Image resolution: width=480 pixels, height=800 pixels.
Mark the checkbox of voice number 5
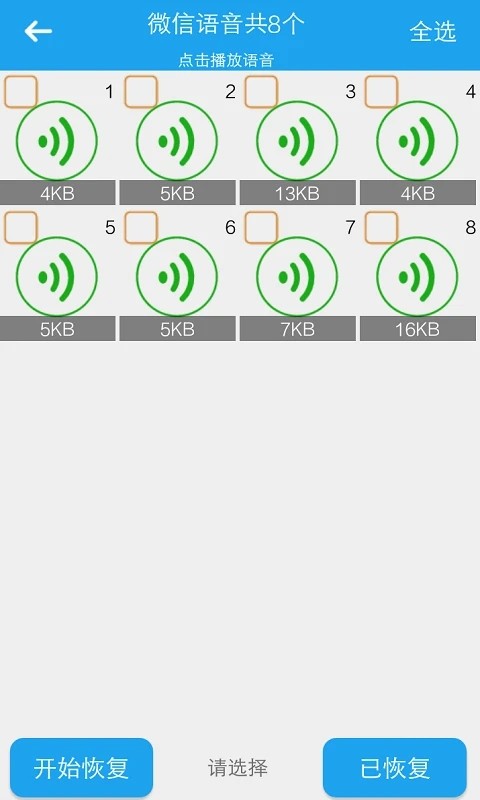pyautogui.click(x=21, y=228)
